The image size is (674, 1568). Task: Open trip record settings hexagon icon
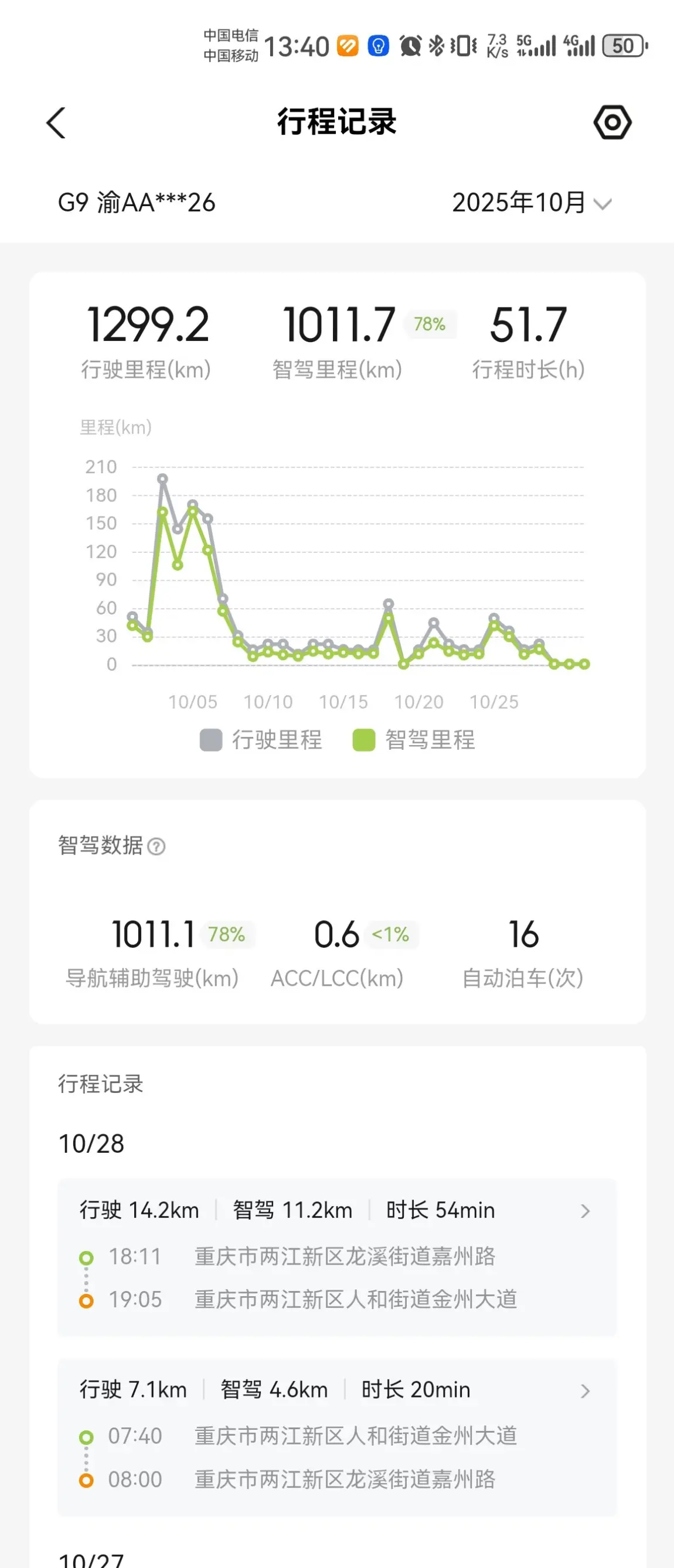click(x=612, y=122)
